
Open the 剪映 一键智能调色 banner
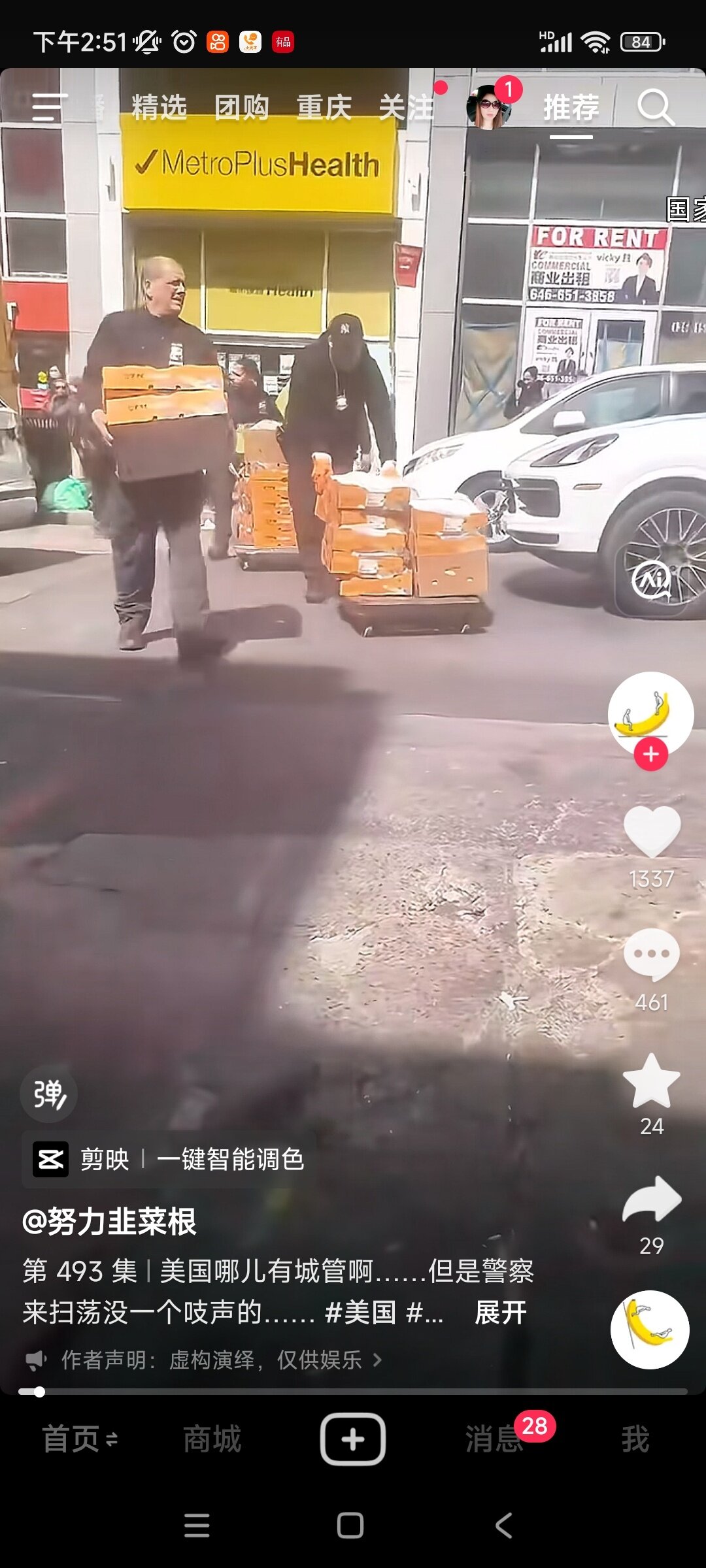point(169,1160)
